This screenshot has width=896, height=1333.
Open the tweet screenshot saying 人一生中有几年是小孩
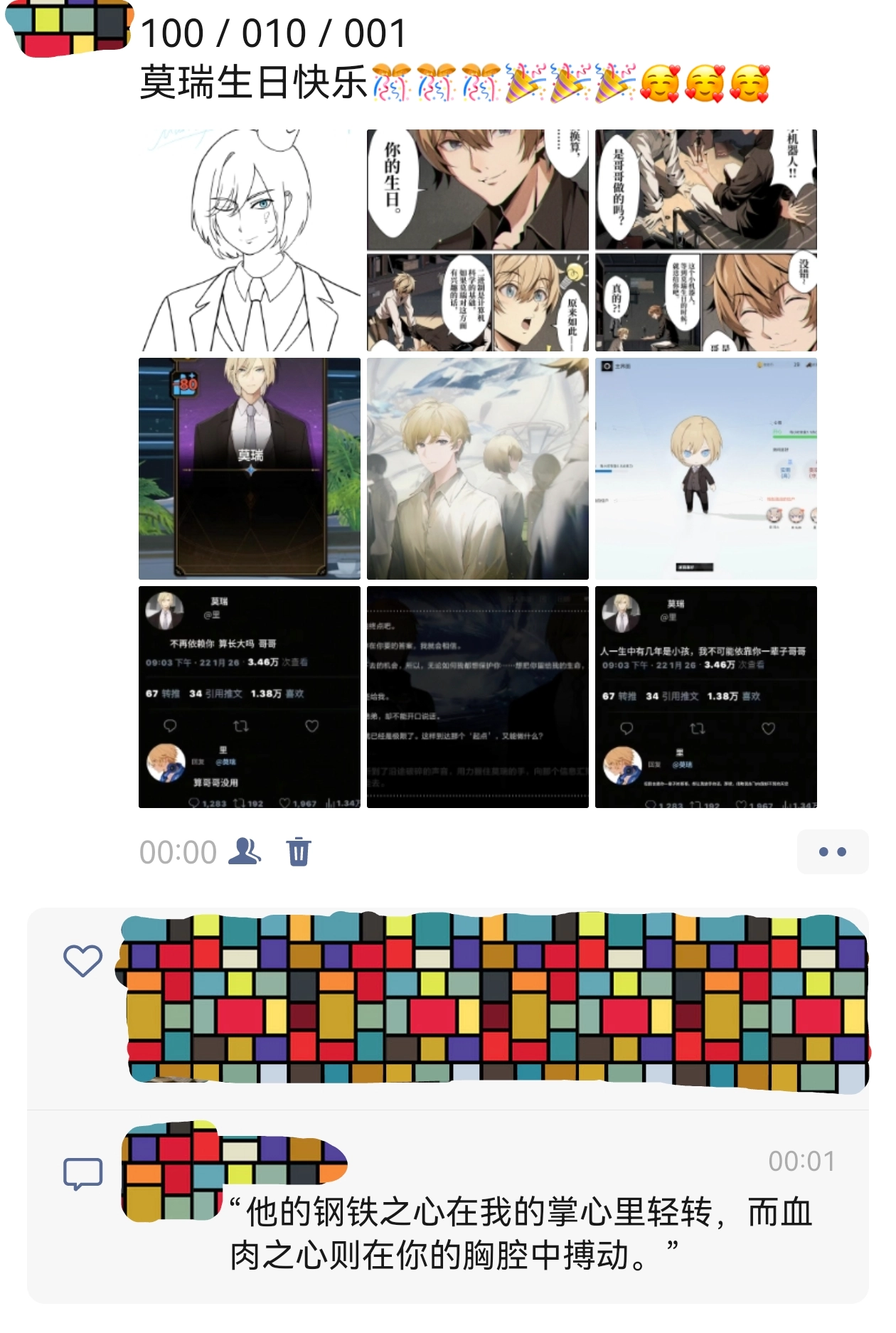click(705, 697)
